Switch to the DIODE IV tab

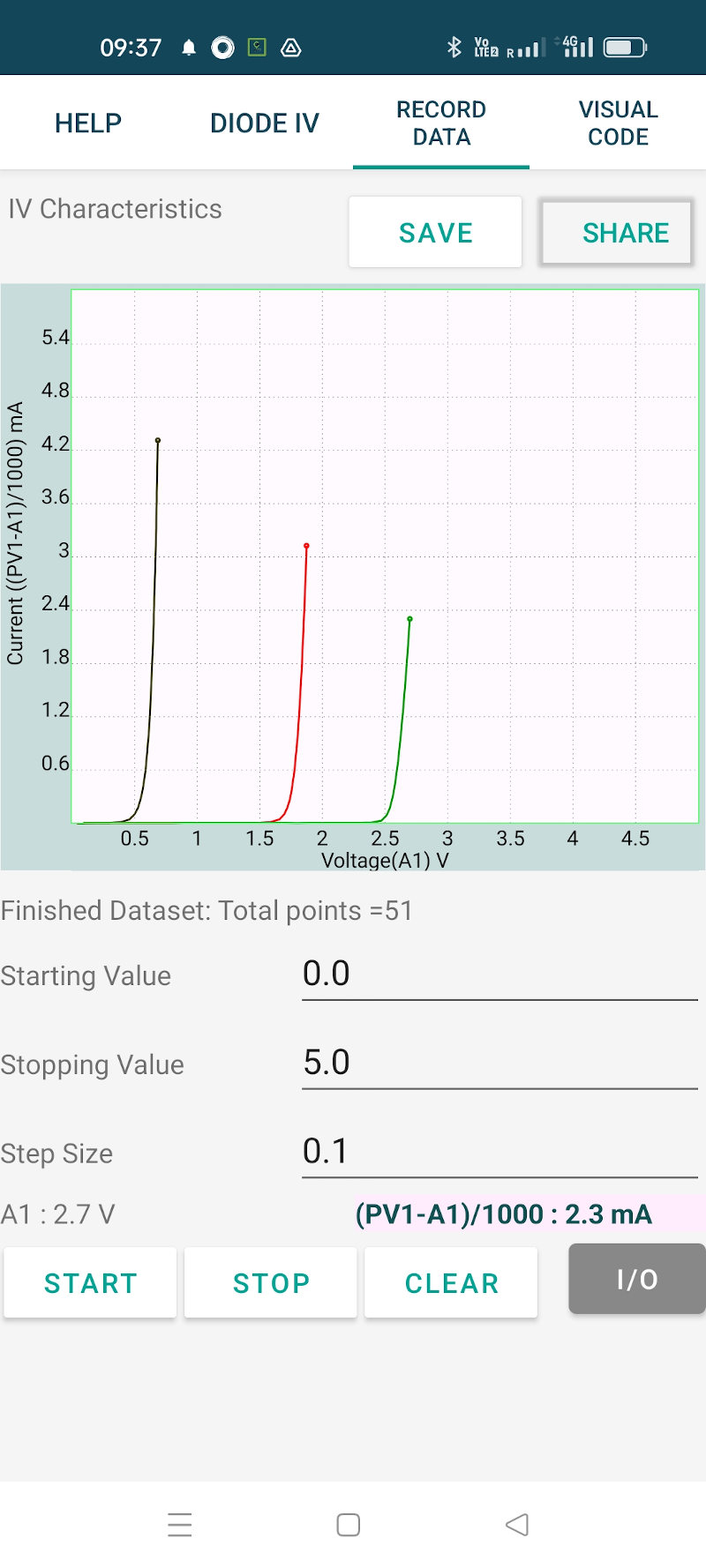tap(265, 123)
